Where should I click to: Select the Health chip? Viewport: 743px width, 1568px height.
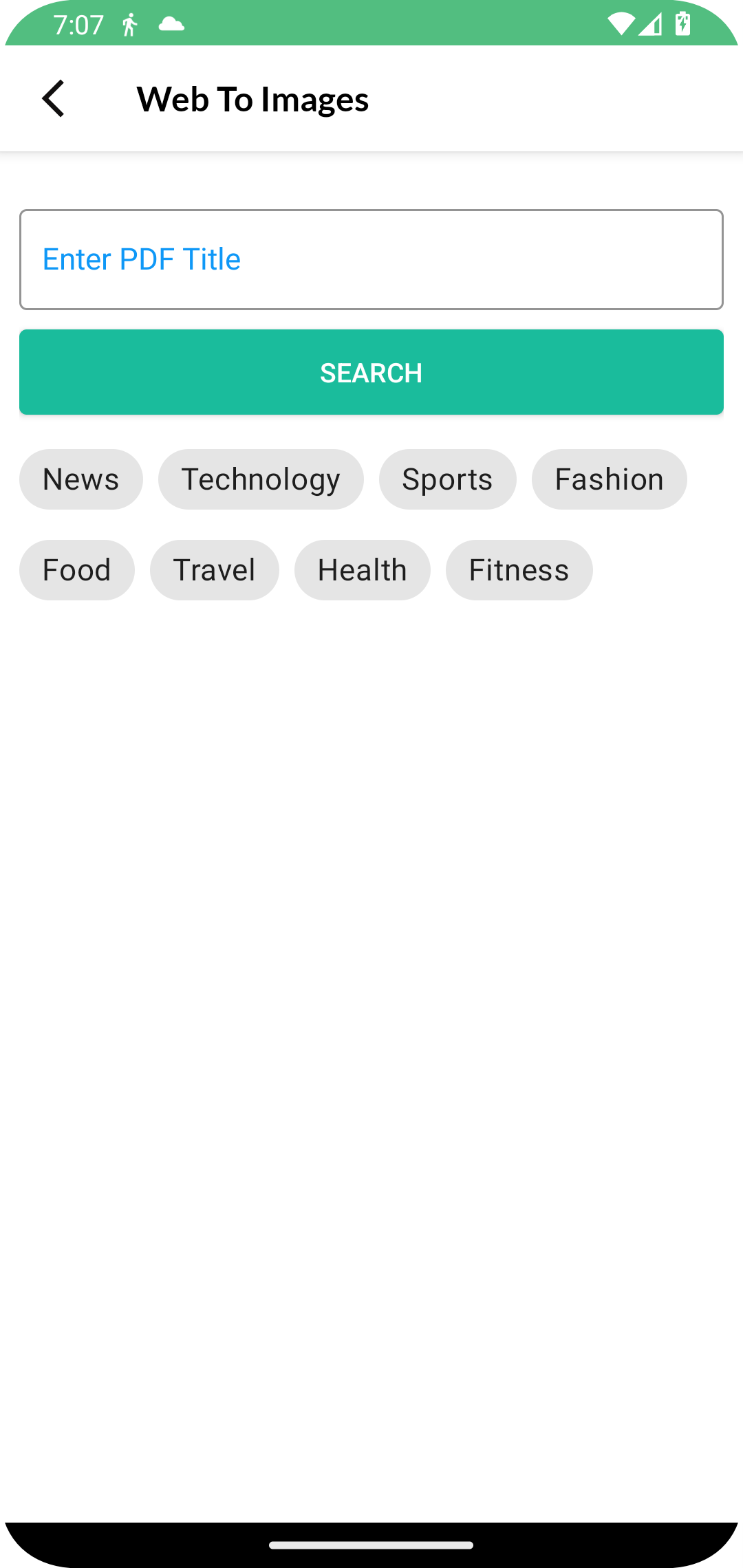[362, 570]
